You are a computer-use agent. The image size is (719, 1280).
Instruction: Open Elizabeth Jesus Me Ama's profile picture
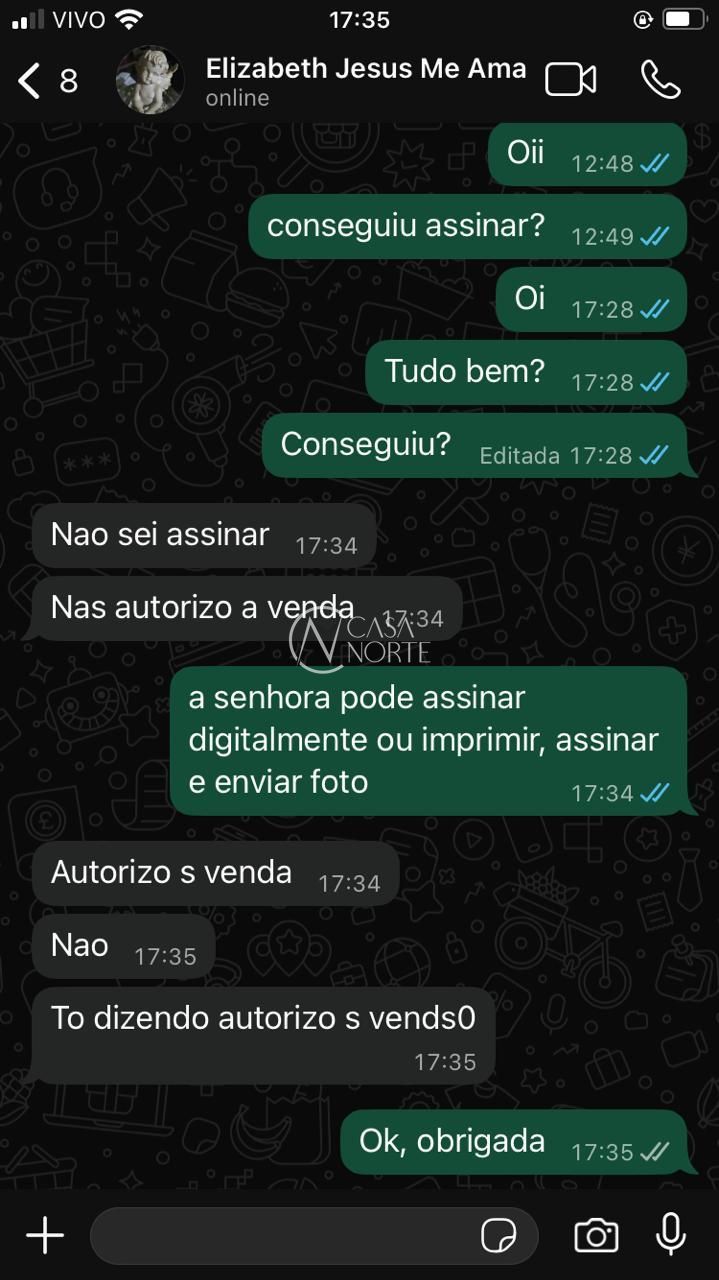coord(150,81)
